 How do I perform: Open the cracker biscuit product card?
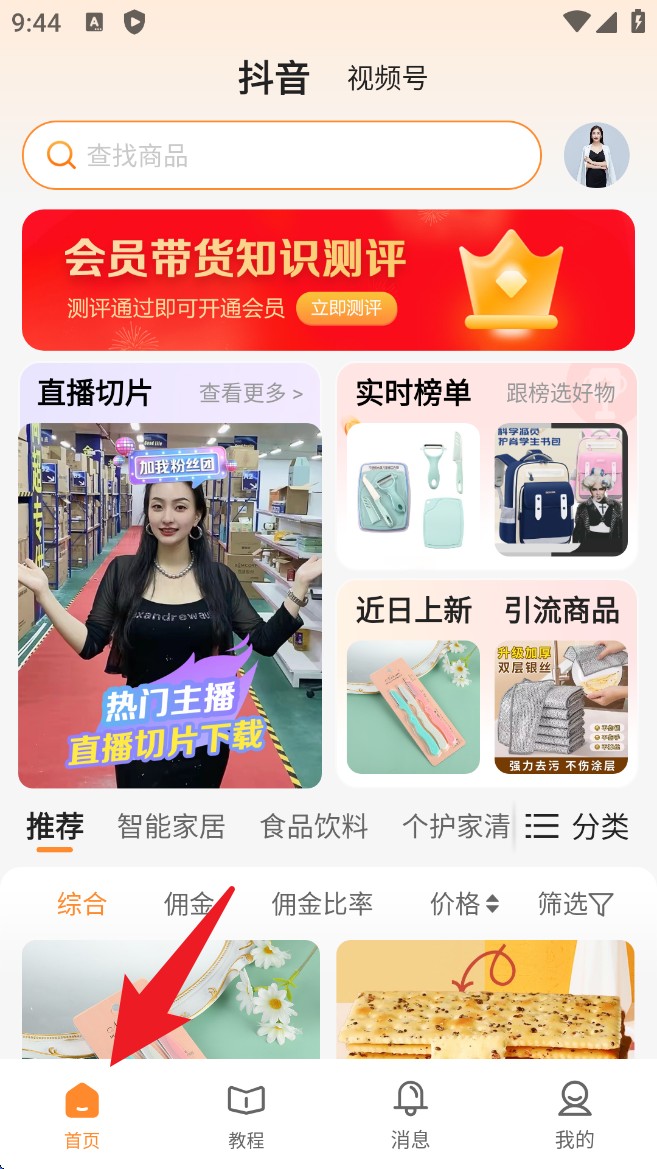click(485, 1000)
